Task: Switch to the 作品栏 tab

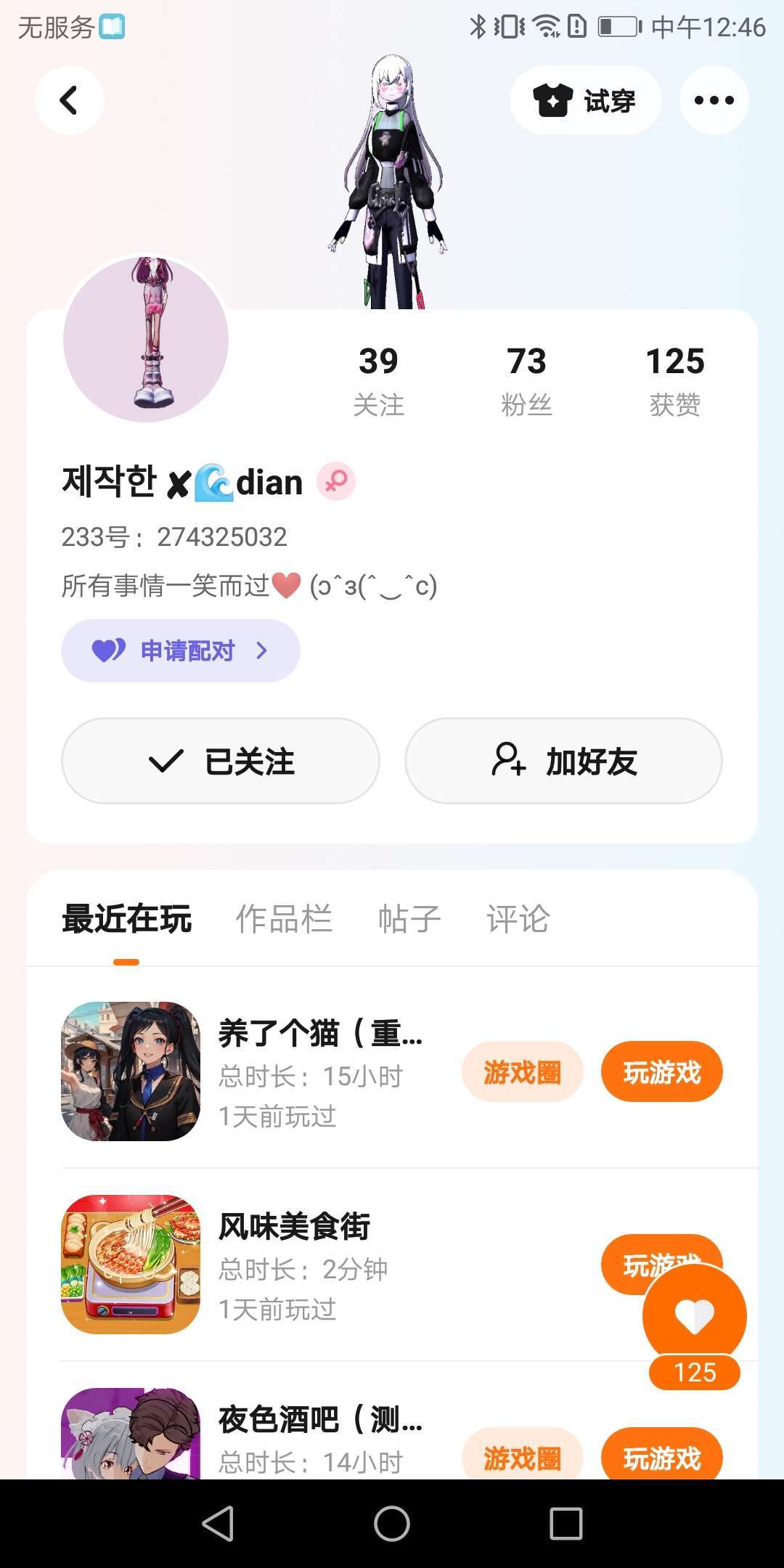Action: pyautogui.click(x=284, y=919)
